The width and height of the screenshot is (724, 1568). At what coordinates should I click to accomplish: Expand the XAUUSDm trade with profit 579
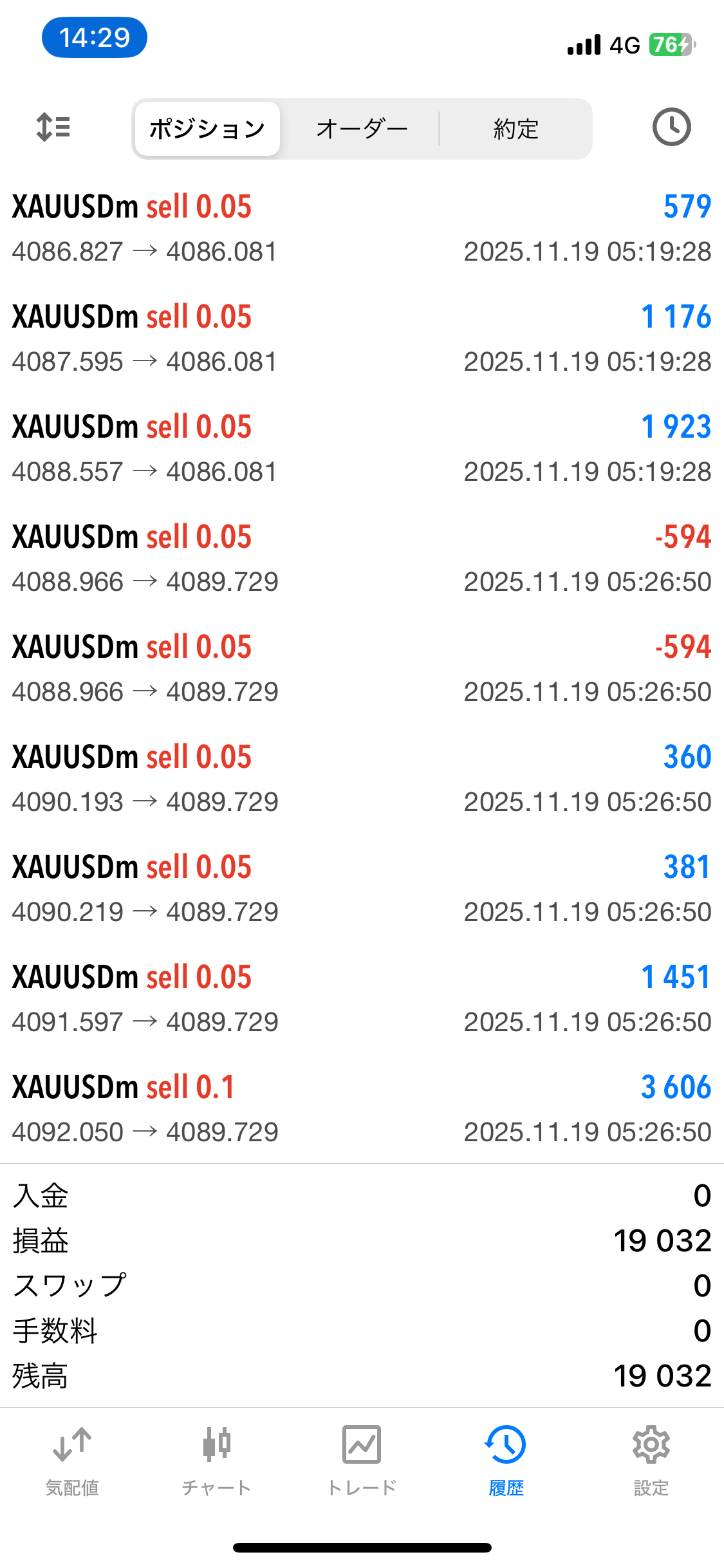pyautogui.click(x=362, y=229)
